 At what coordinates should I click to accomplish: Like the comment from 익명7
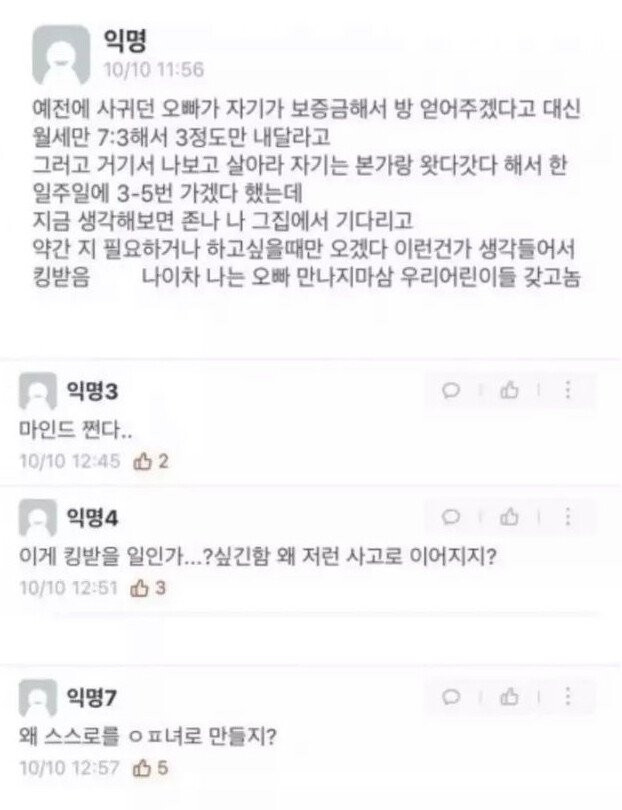pyautogui.click(x=510, y=697)
